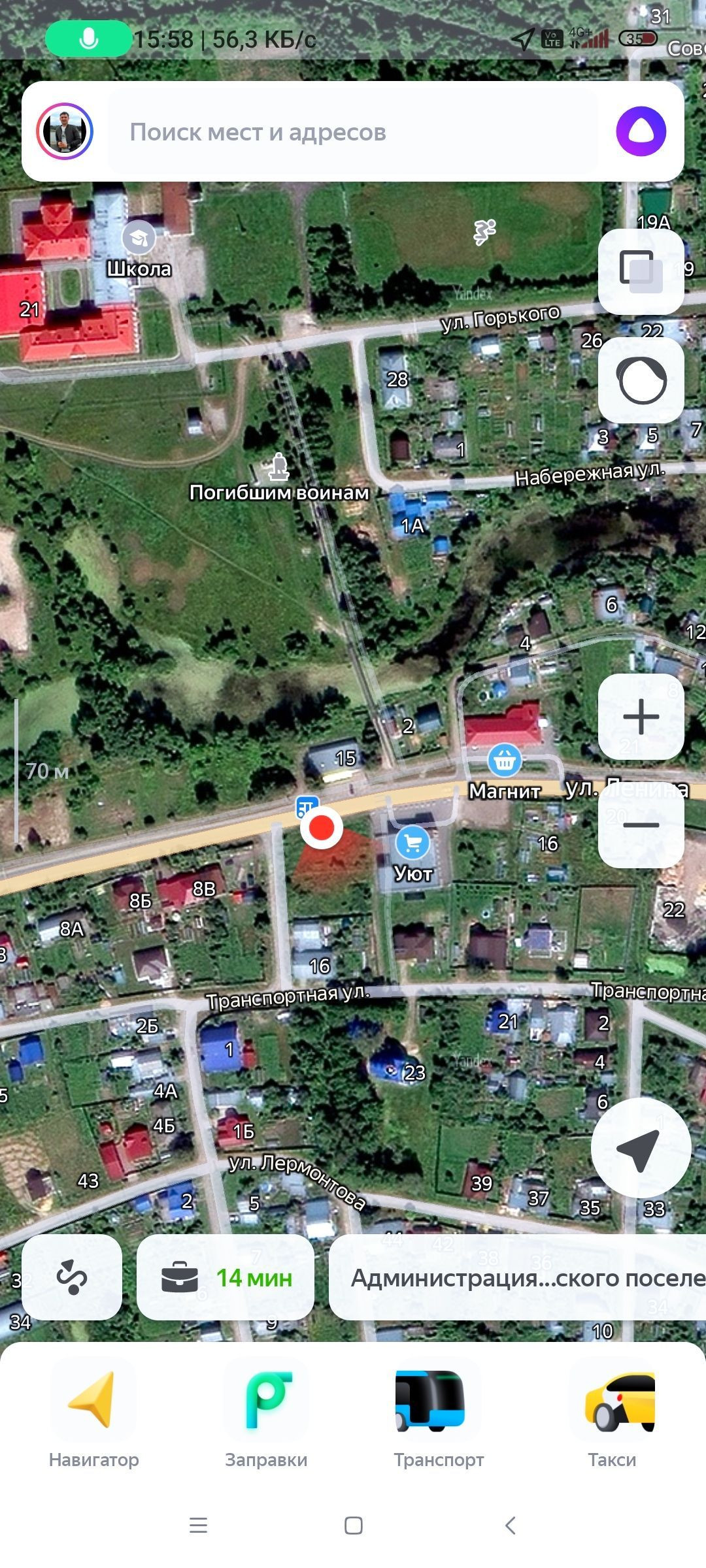Zoom out of the map
This screenshot has height=1568, width=706.
[641, 825]
